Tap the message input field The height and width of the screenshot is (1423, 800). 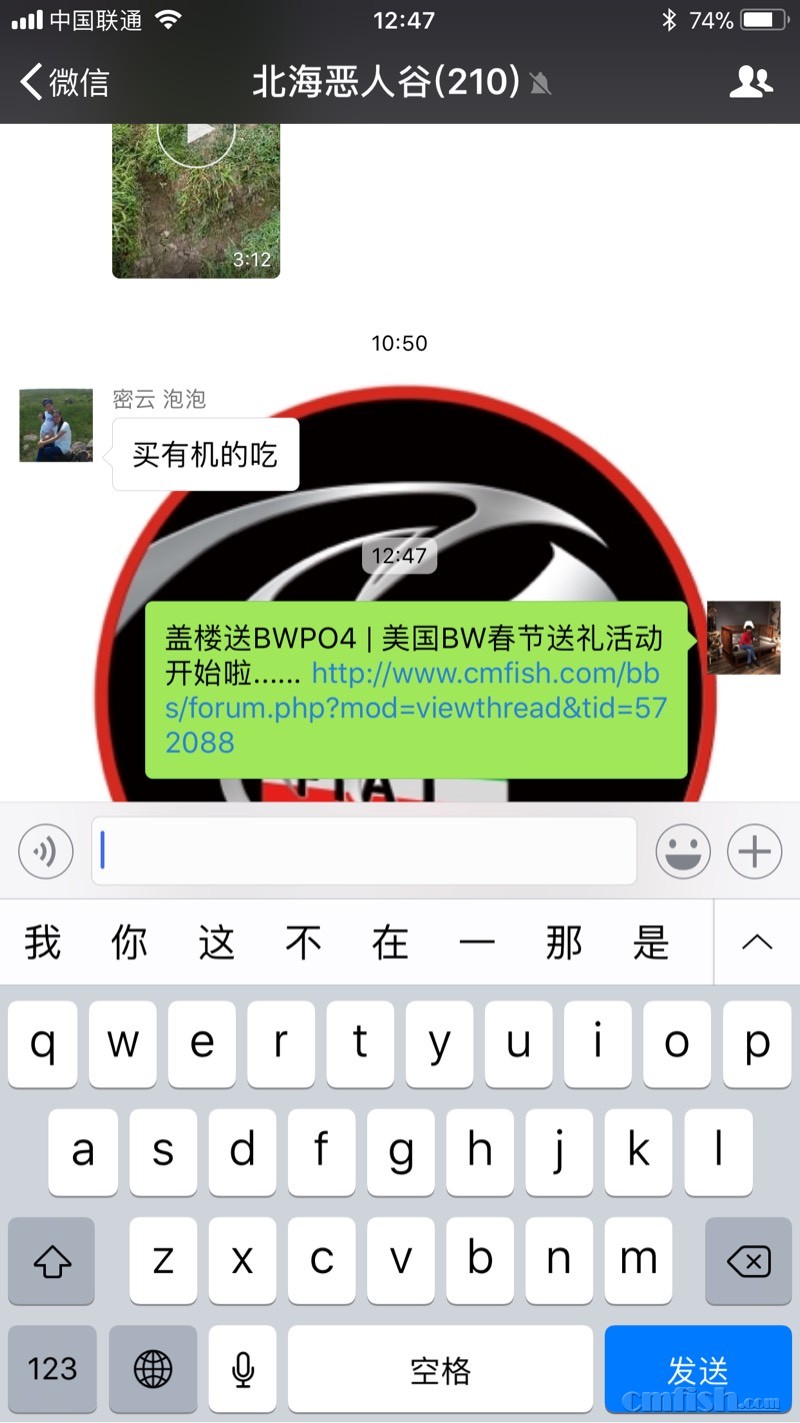point(365,851)
